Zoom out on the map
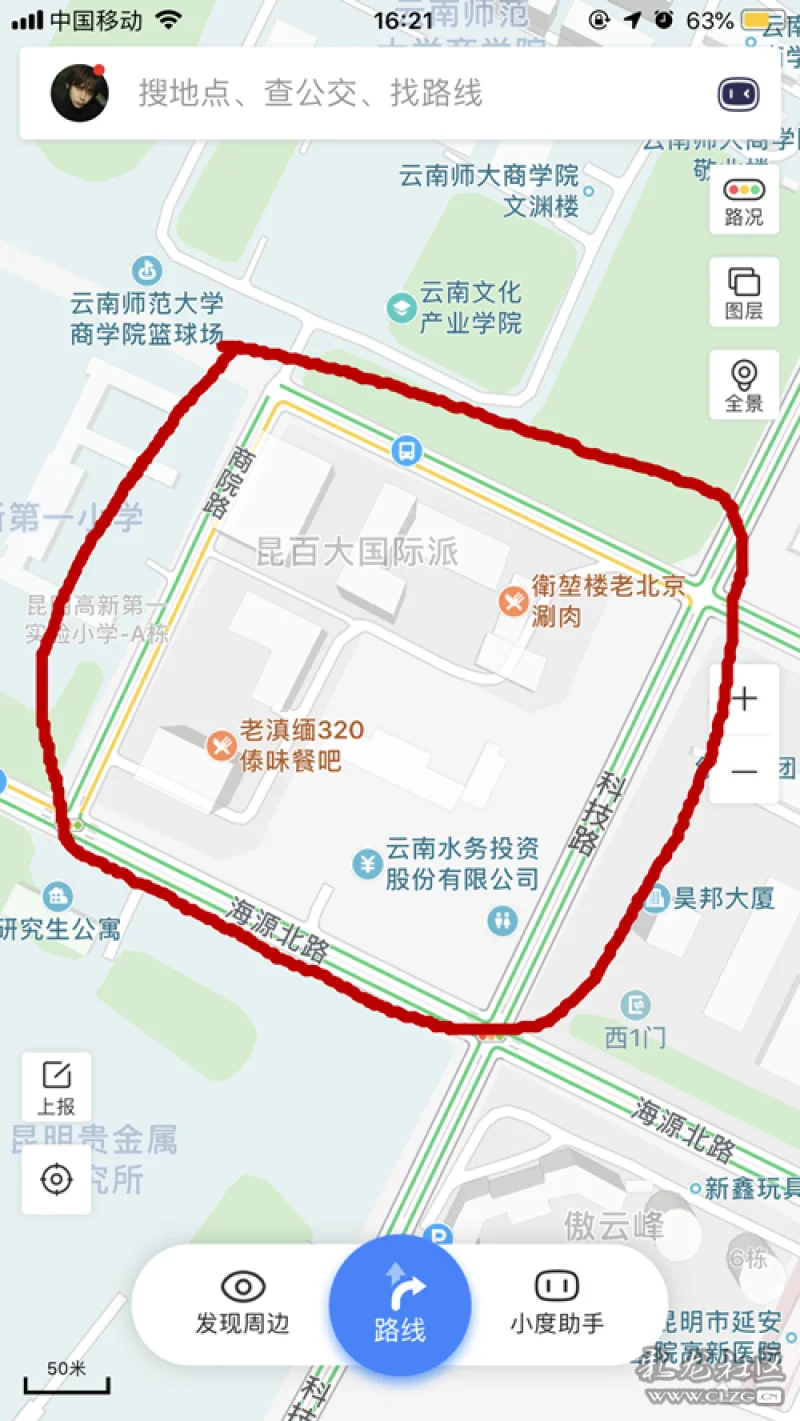This screenshot has width=800, height=1421. click(x=744, y=771)
